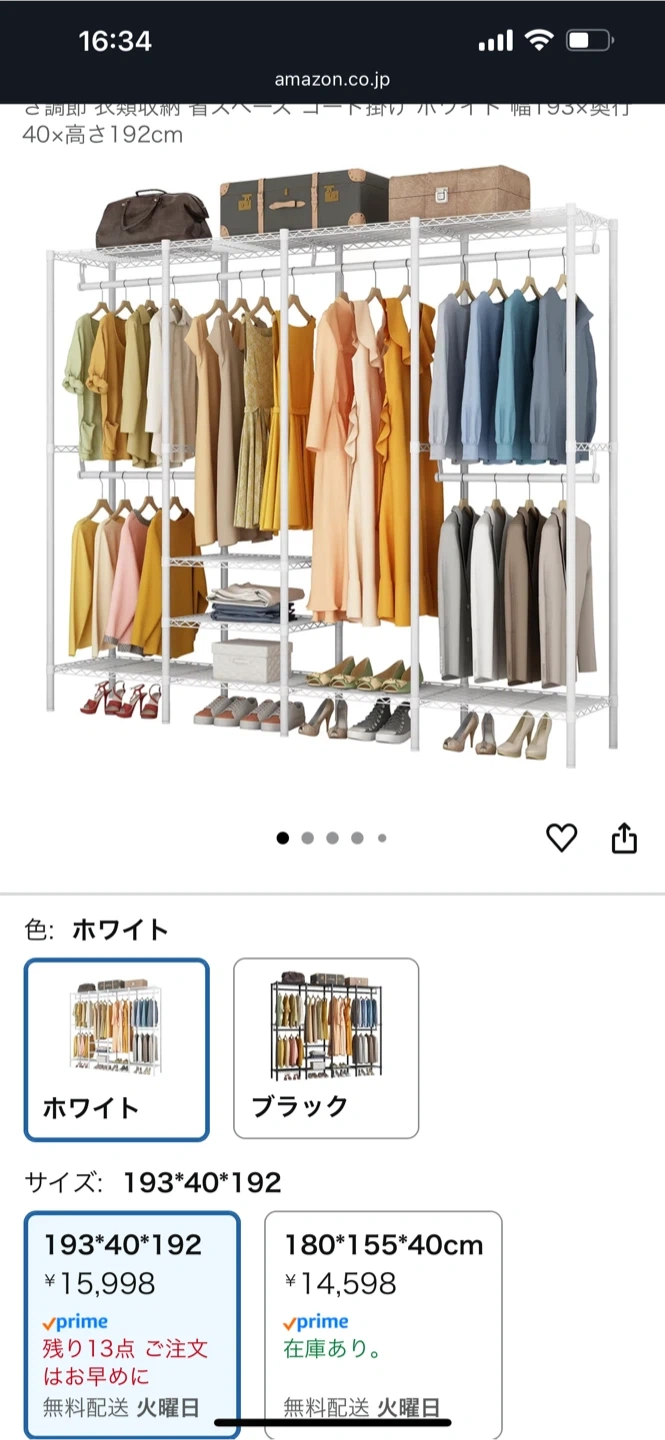The height and width of the screenshot is (1440, 665).
Task: Select the ホワイト color option
Action: point(117,1049)
